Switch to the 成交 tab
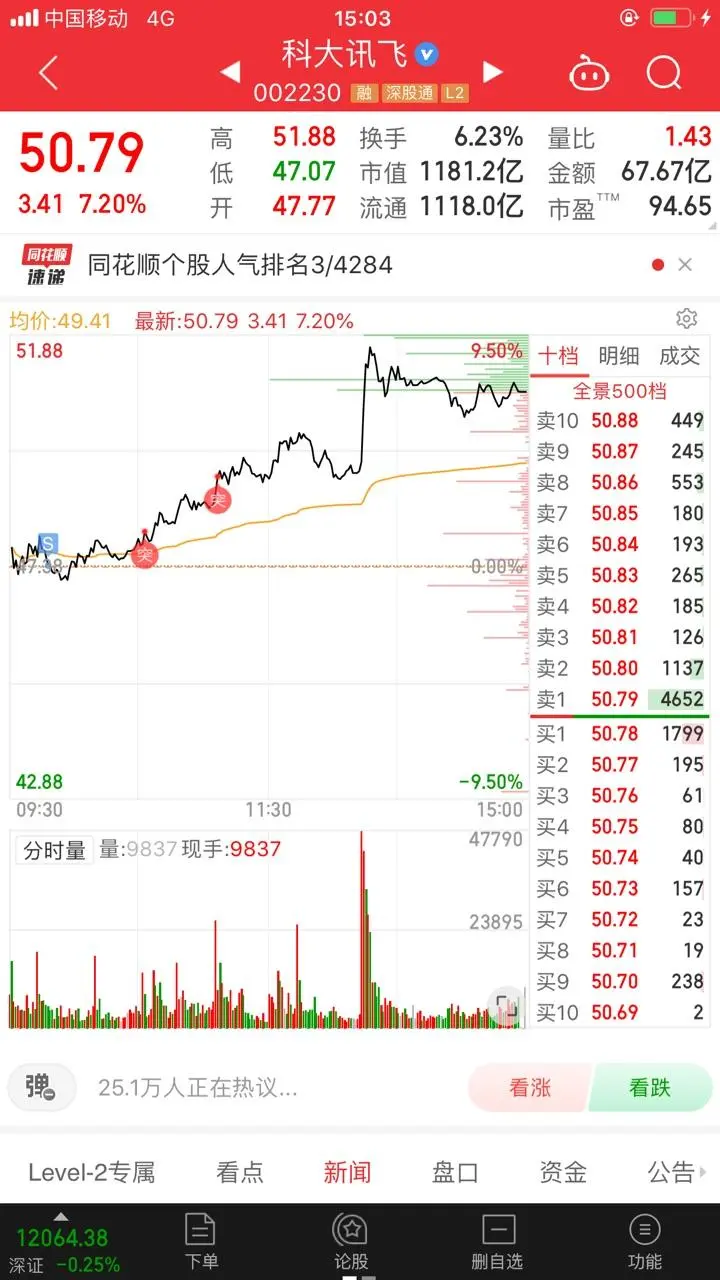The height and width of the screenshot is (1280, 720). 680,356
